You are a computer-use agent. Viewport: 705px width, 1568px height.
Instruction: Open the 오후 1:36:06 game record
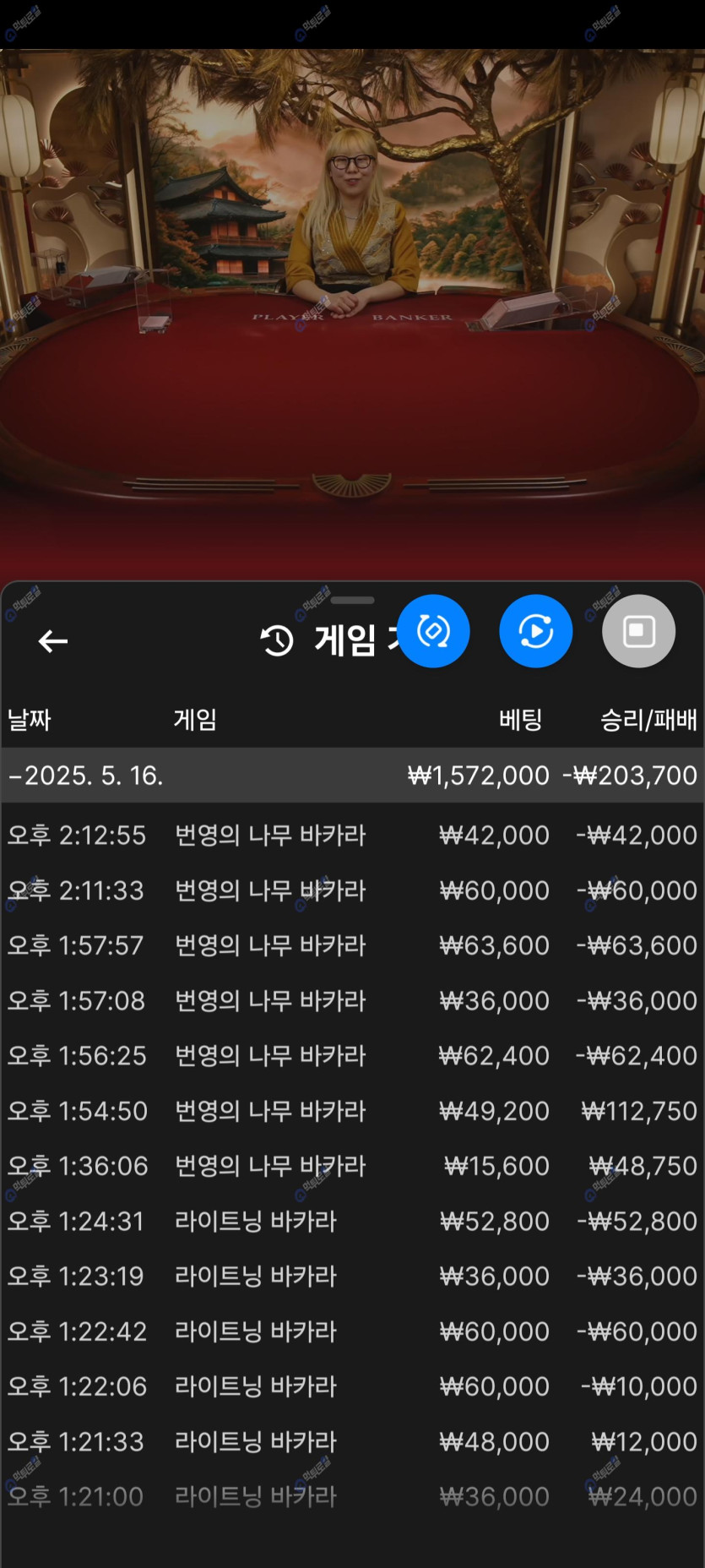352,1165
